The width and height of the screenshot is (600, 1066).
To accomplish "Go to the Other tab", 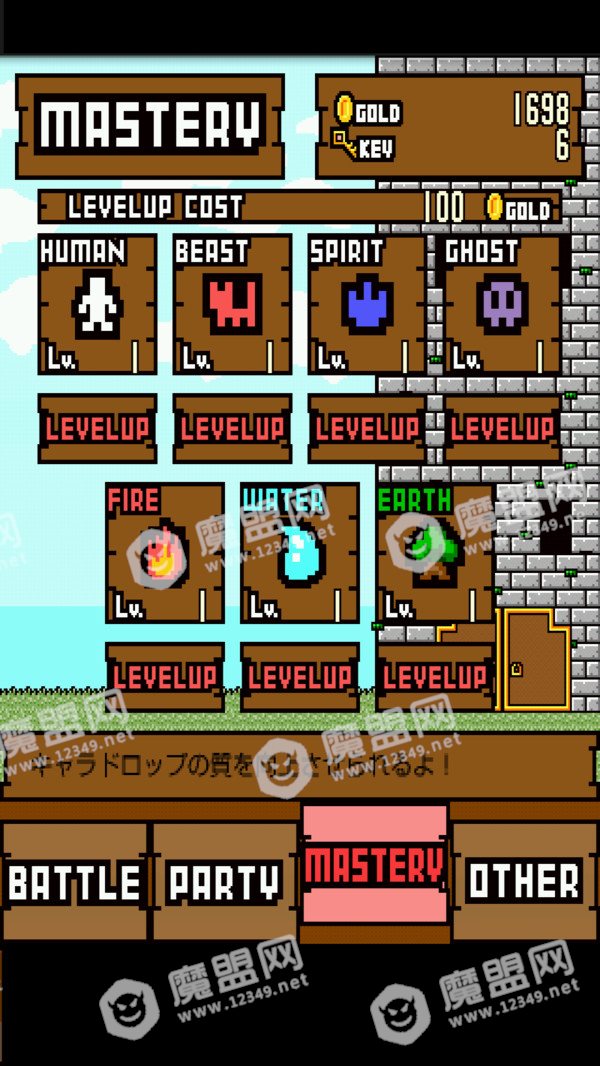I will pos(525,881).
